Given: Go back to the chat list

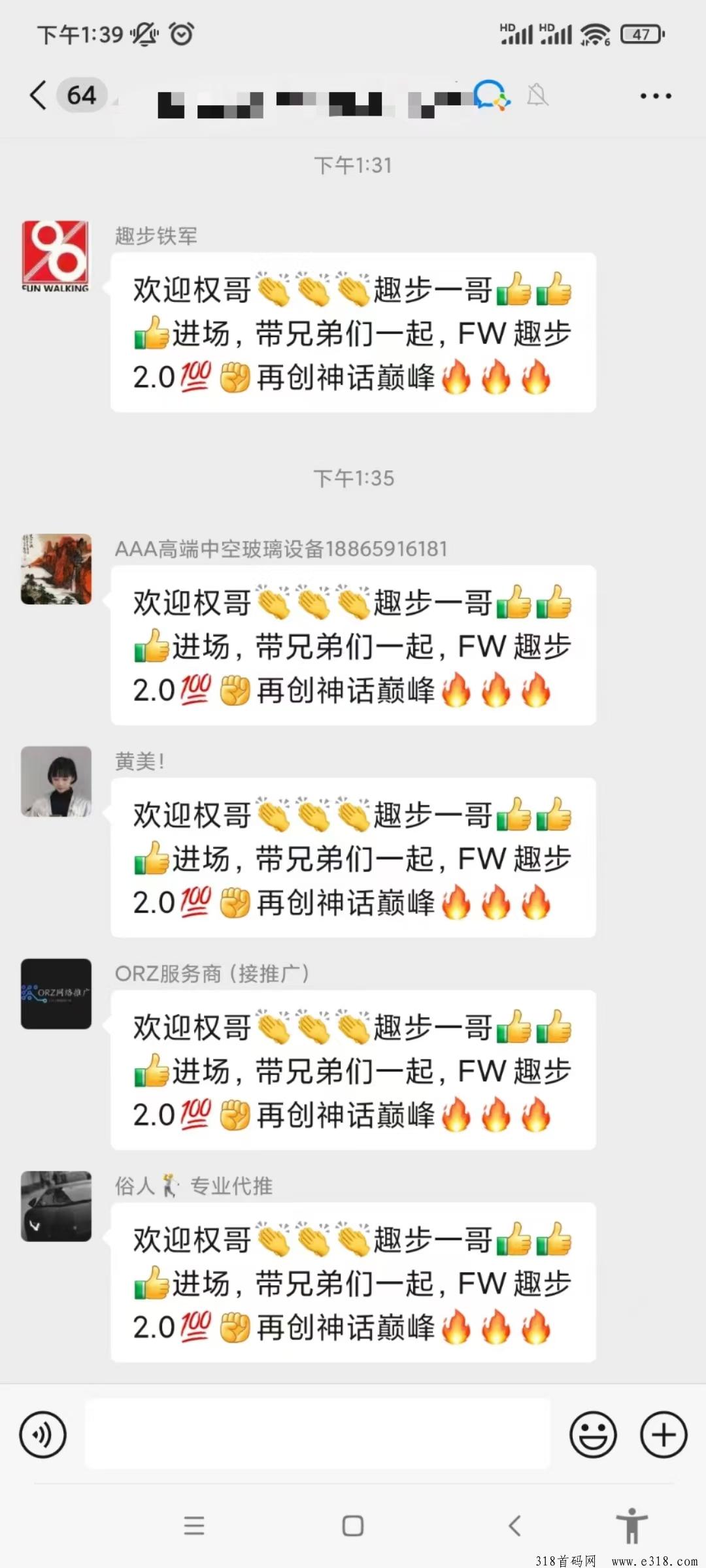Looking at the screenshot, I should point(39,95).
